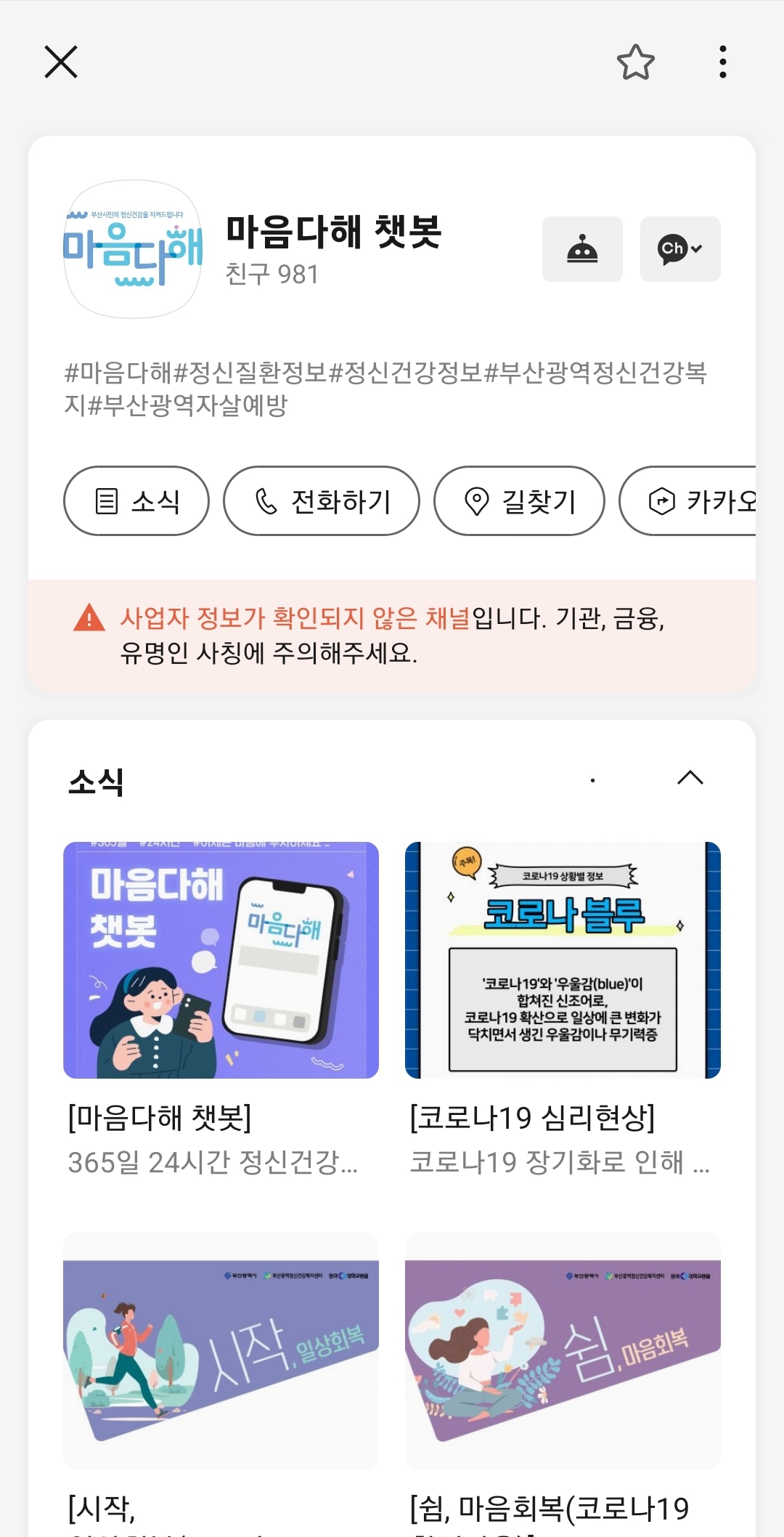Open the [마음다해 챗봇] news post
Image resolution: width=784 pixels, height=1537 pixels.
[221, 960]
